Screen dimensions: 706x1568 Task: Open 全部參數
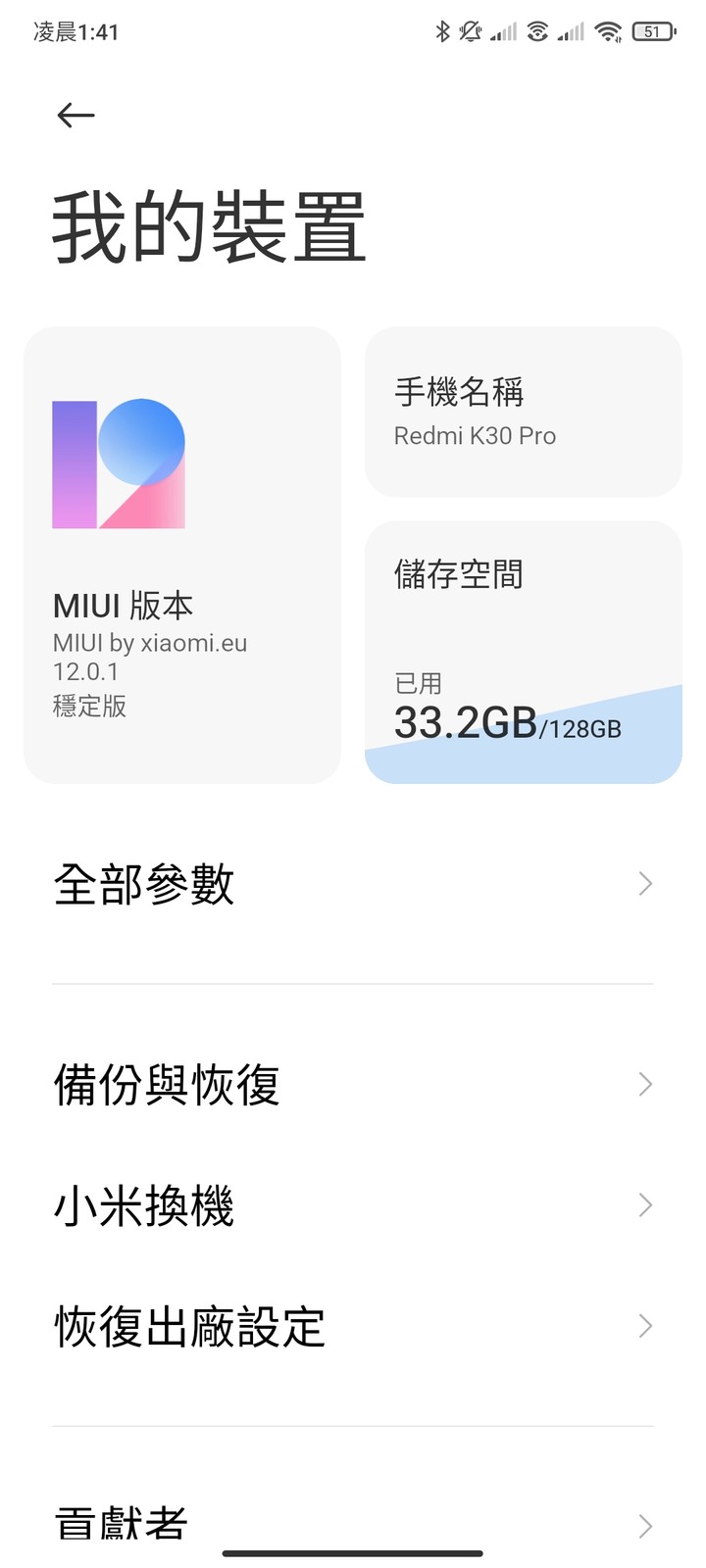tap(353, 884)
